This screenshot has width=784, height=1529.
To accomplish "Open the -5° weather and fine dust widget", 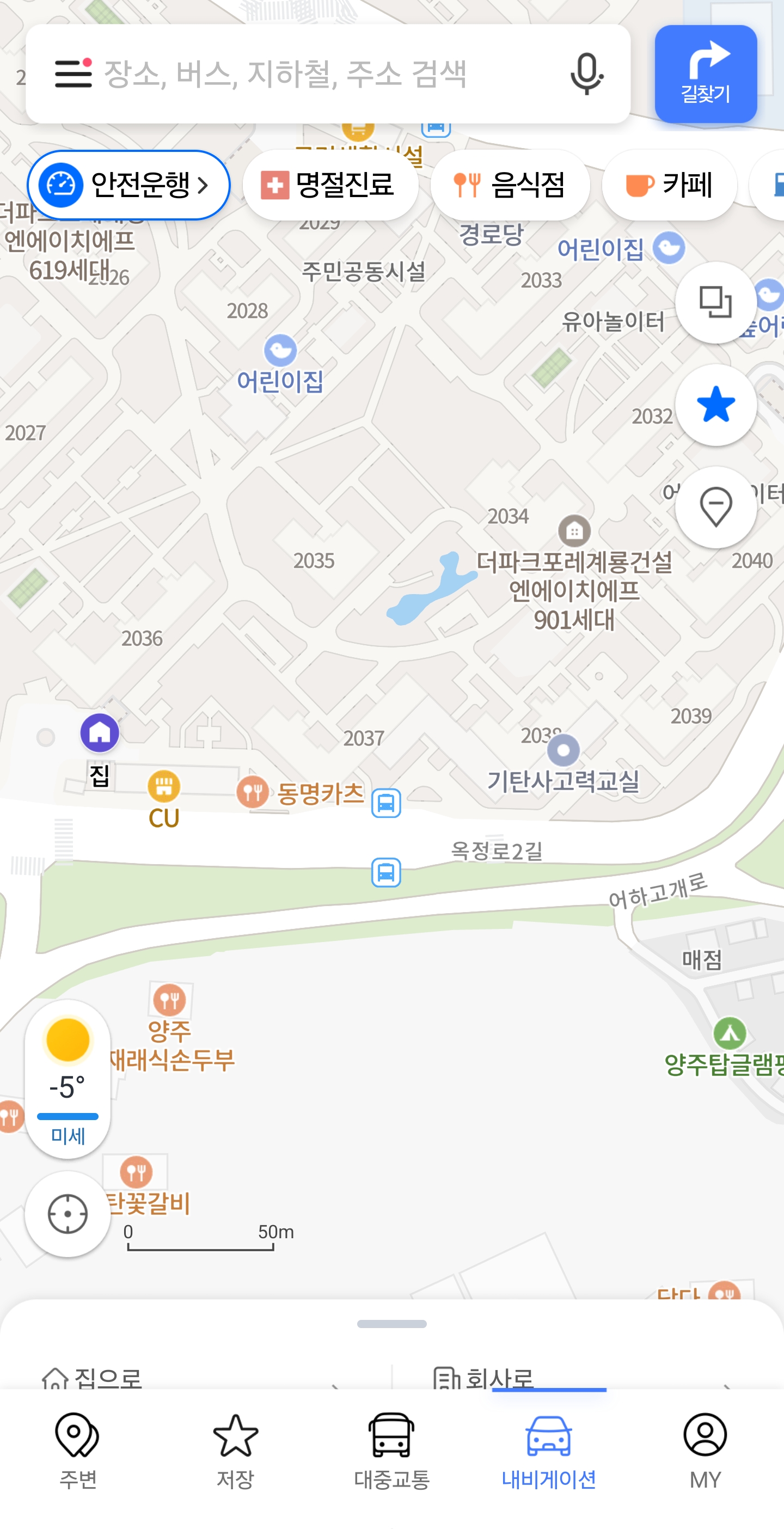I will point(68,1079).
